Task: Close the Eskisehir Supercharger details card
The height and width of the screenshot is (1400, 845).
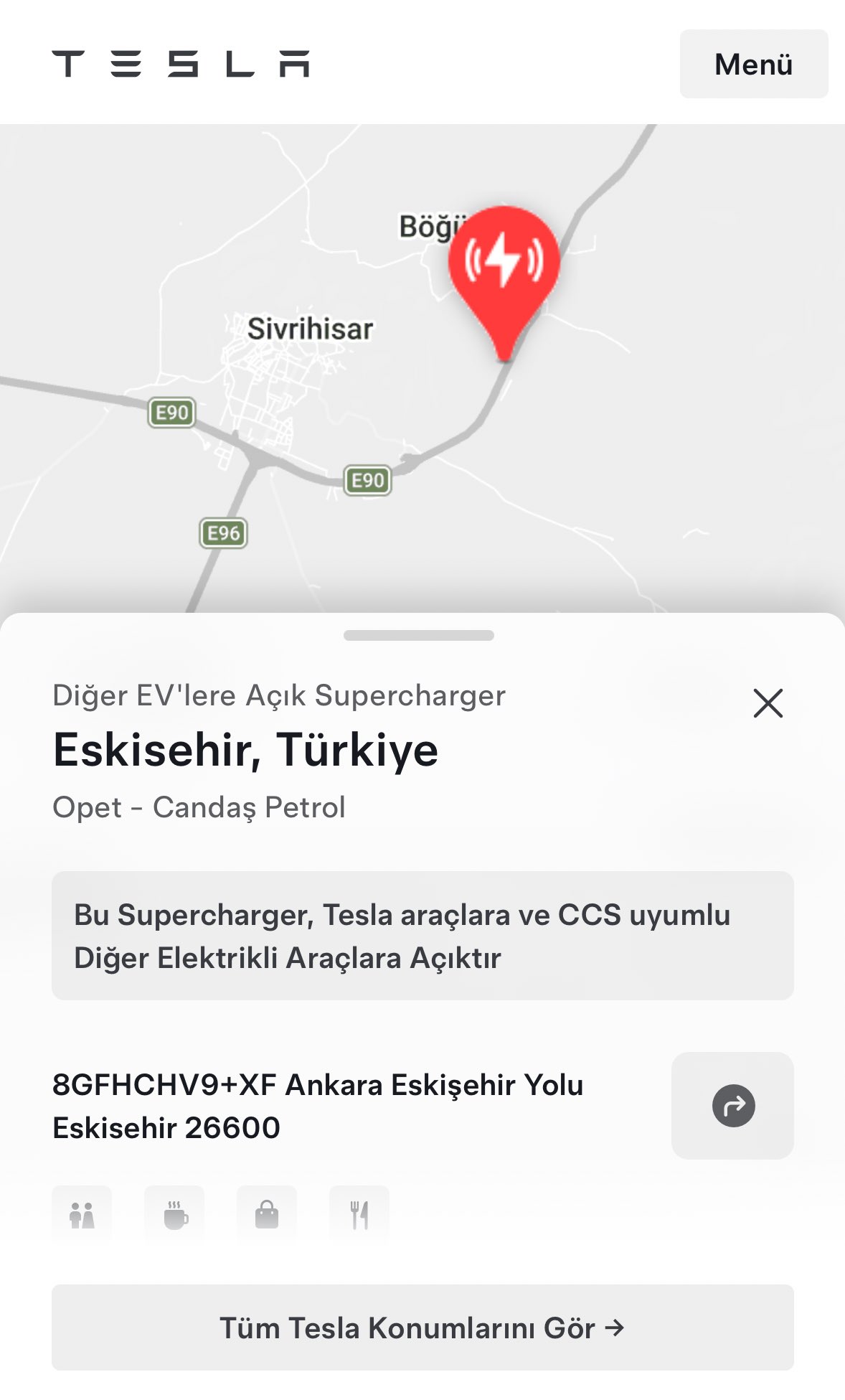Action: pyautogui.click(x=768, y=703)
